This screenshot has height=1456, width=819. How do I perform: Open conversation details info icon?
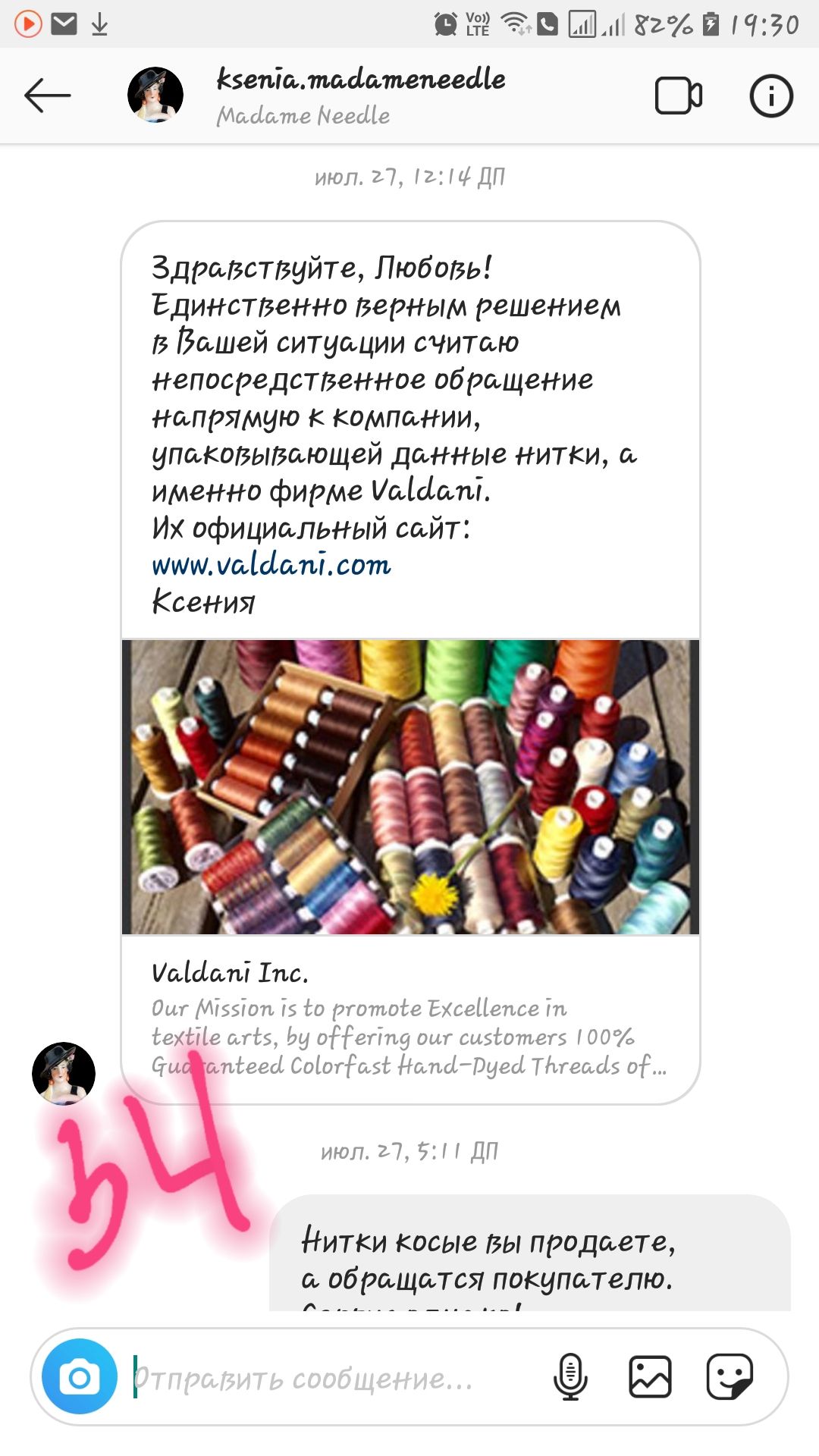tap(770, 96)
